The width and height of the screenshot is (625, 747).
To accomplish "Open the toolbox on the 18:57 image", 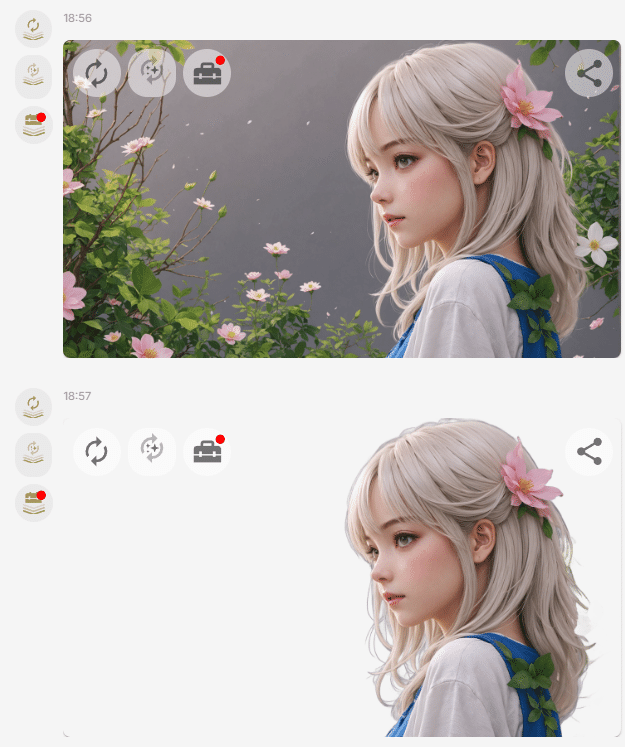I will (x=207, y=452).
